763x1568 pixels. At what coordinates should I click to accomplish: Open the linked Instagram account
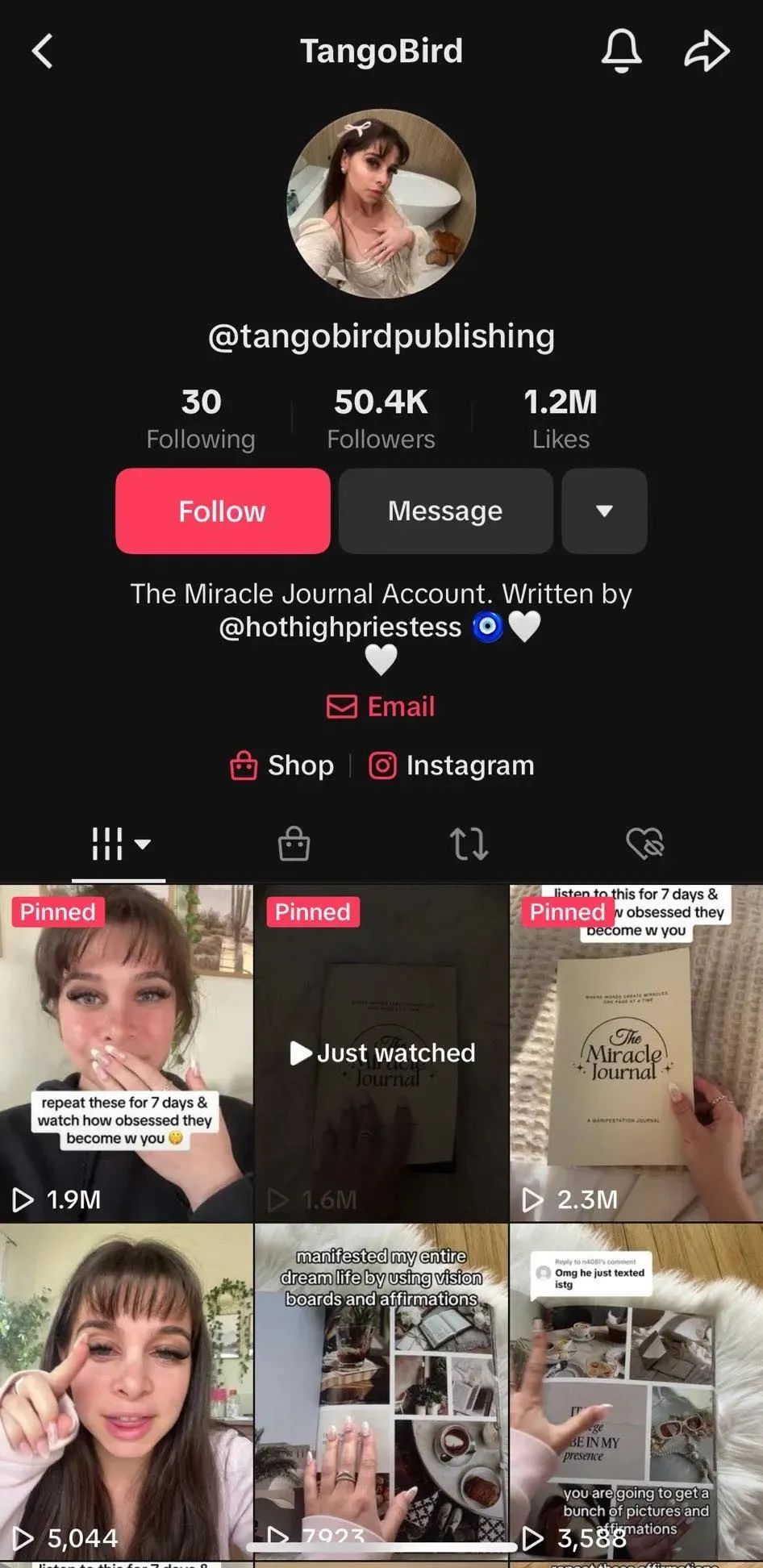pos(452,765)
